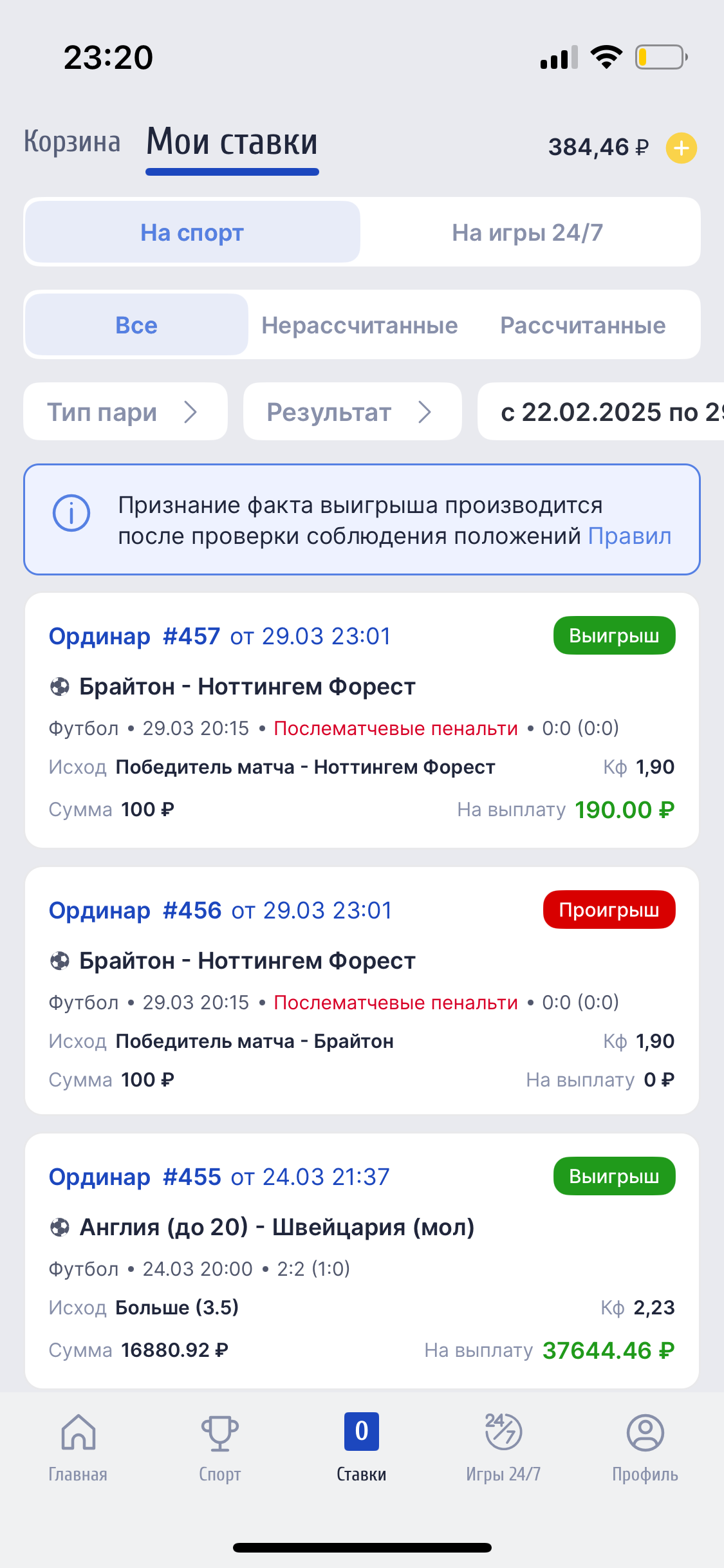Open bet Ординар #455 details
This screenshot has width=724, height=1568.
360,1260
